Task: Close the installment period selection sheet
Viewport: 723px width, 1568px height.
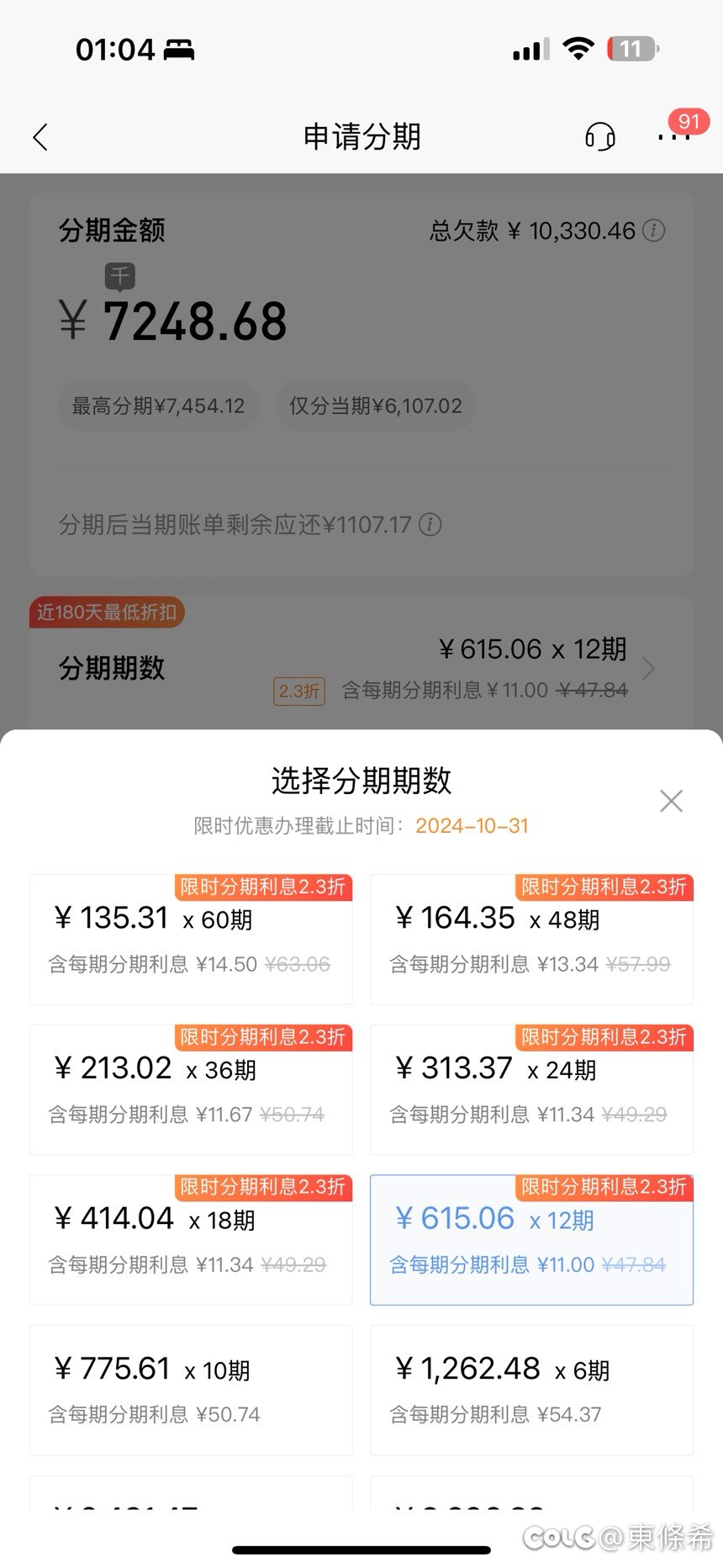Action: [x=671, y=801]
